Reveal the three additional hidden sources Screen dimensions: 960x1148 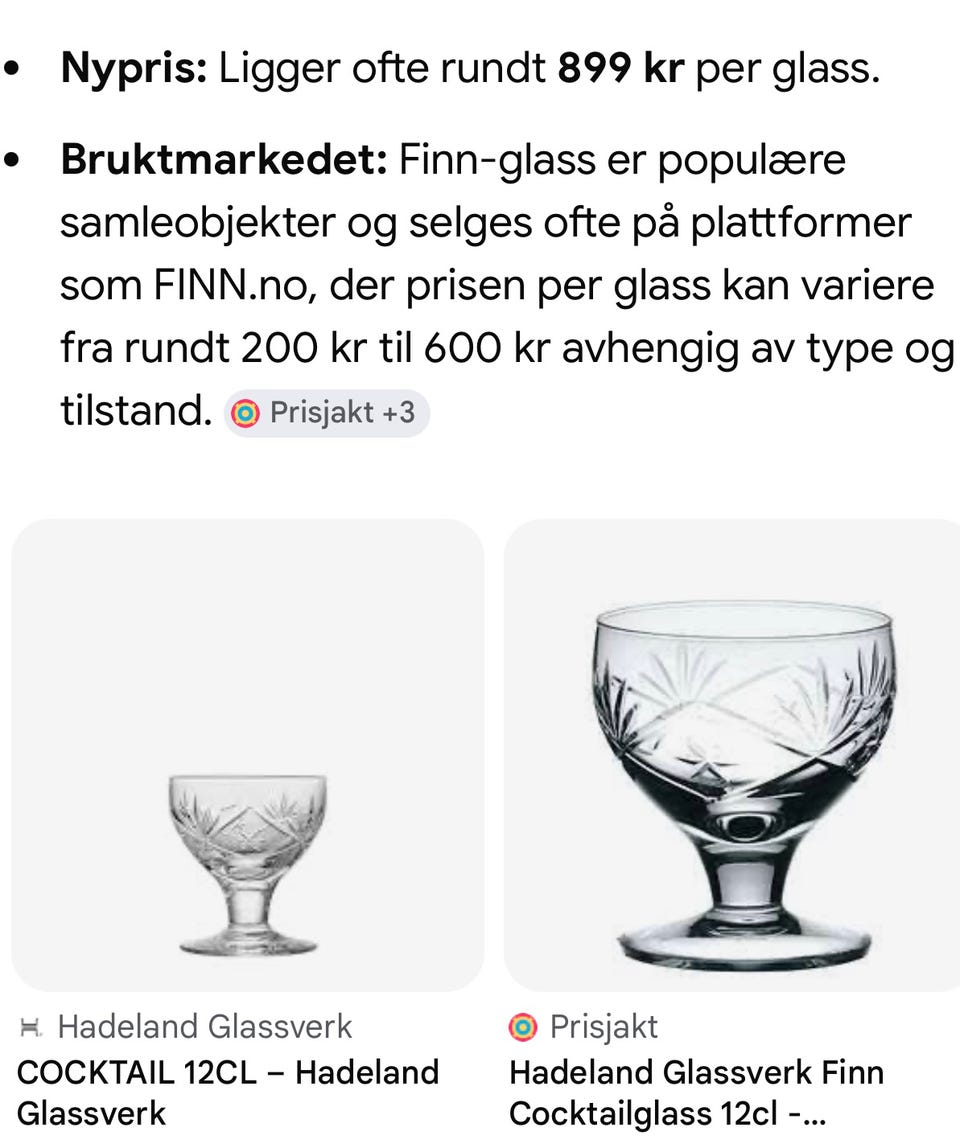point(325,412)
